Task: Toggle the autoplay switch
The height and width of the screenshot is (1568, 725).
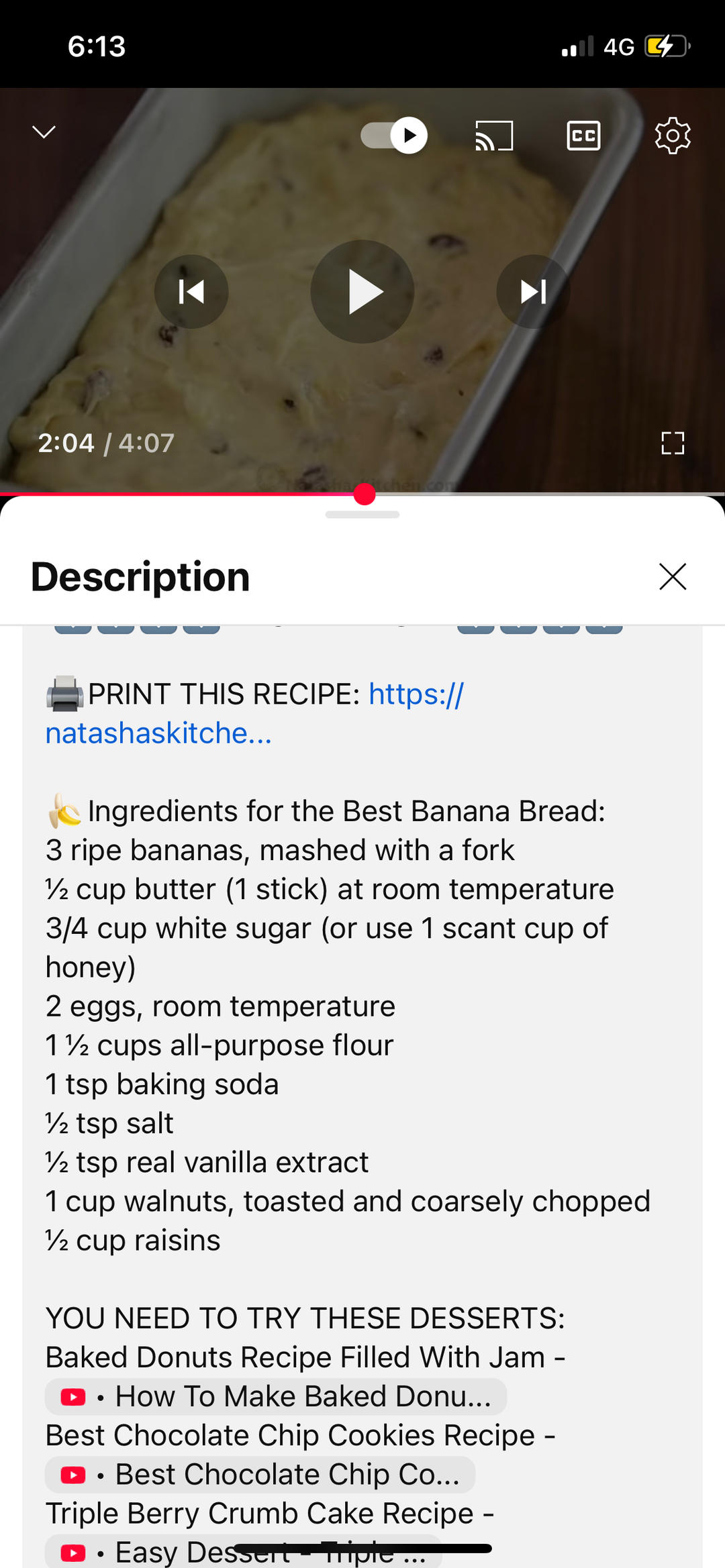Action: coord(394,136)
